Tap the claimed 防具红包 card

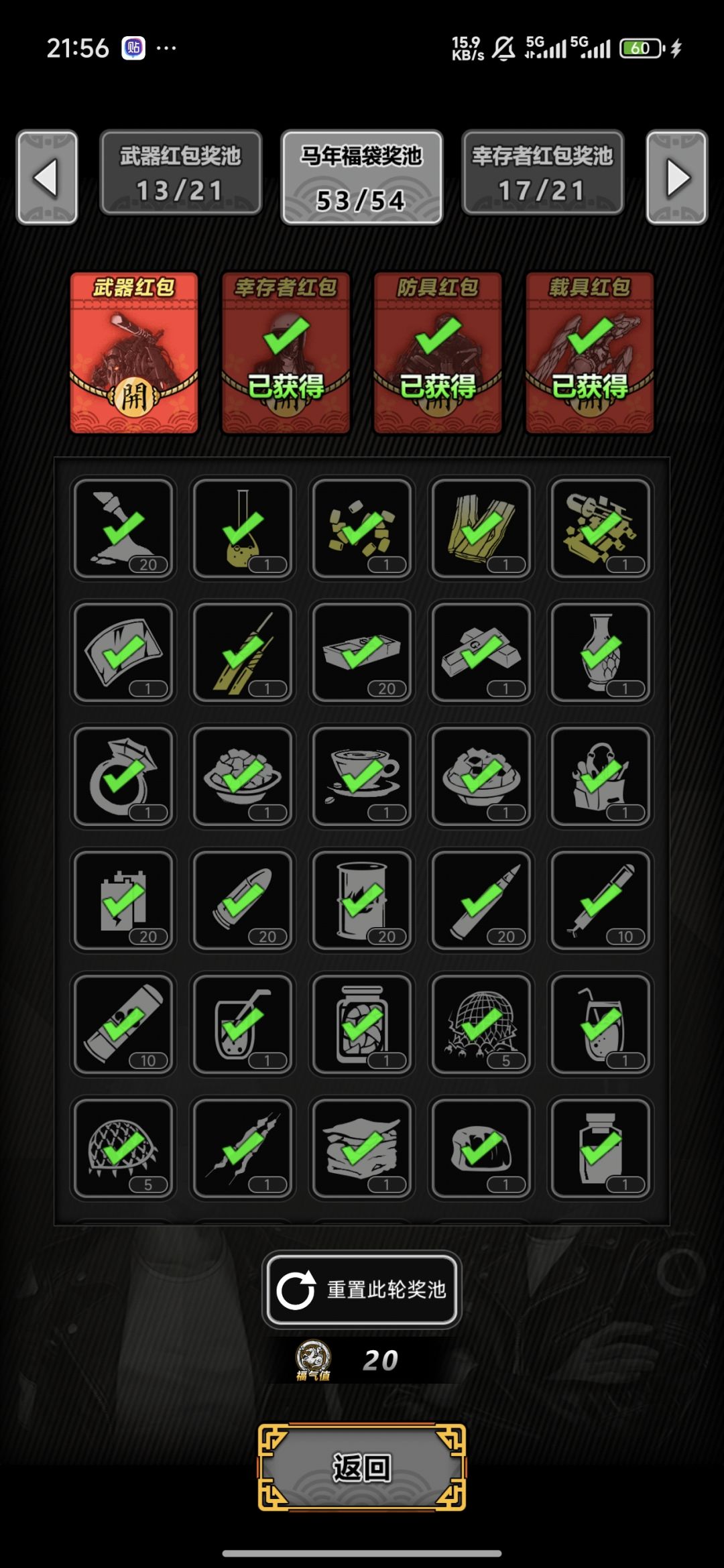(438, 353)
